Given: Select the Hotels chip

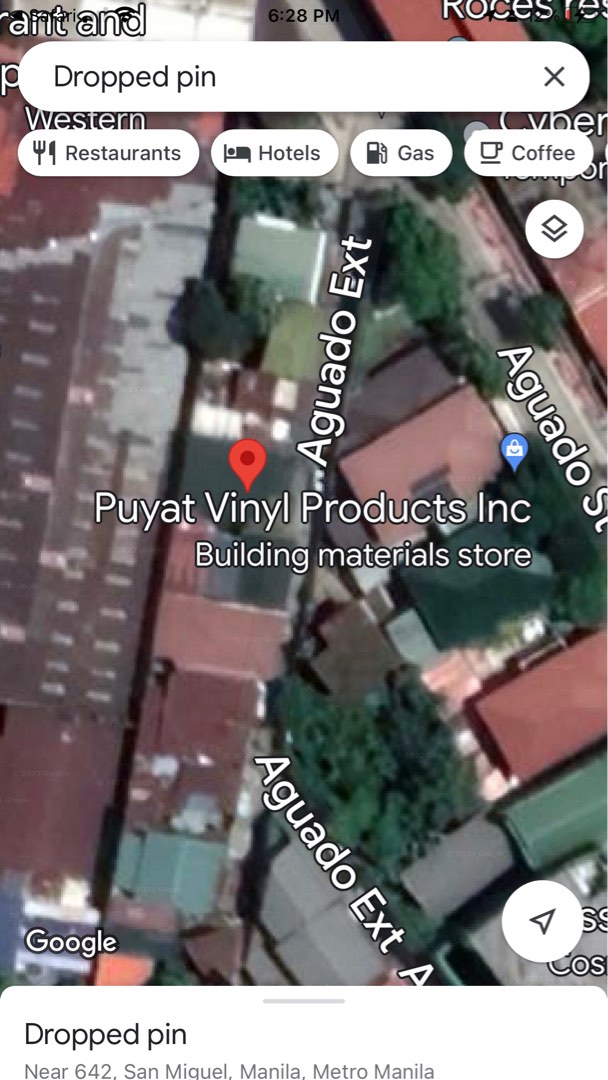Looking at the screenshot, I should point(273,153).
